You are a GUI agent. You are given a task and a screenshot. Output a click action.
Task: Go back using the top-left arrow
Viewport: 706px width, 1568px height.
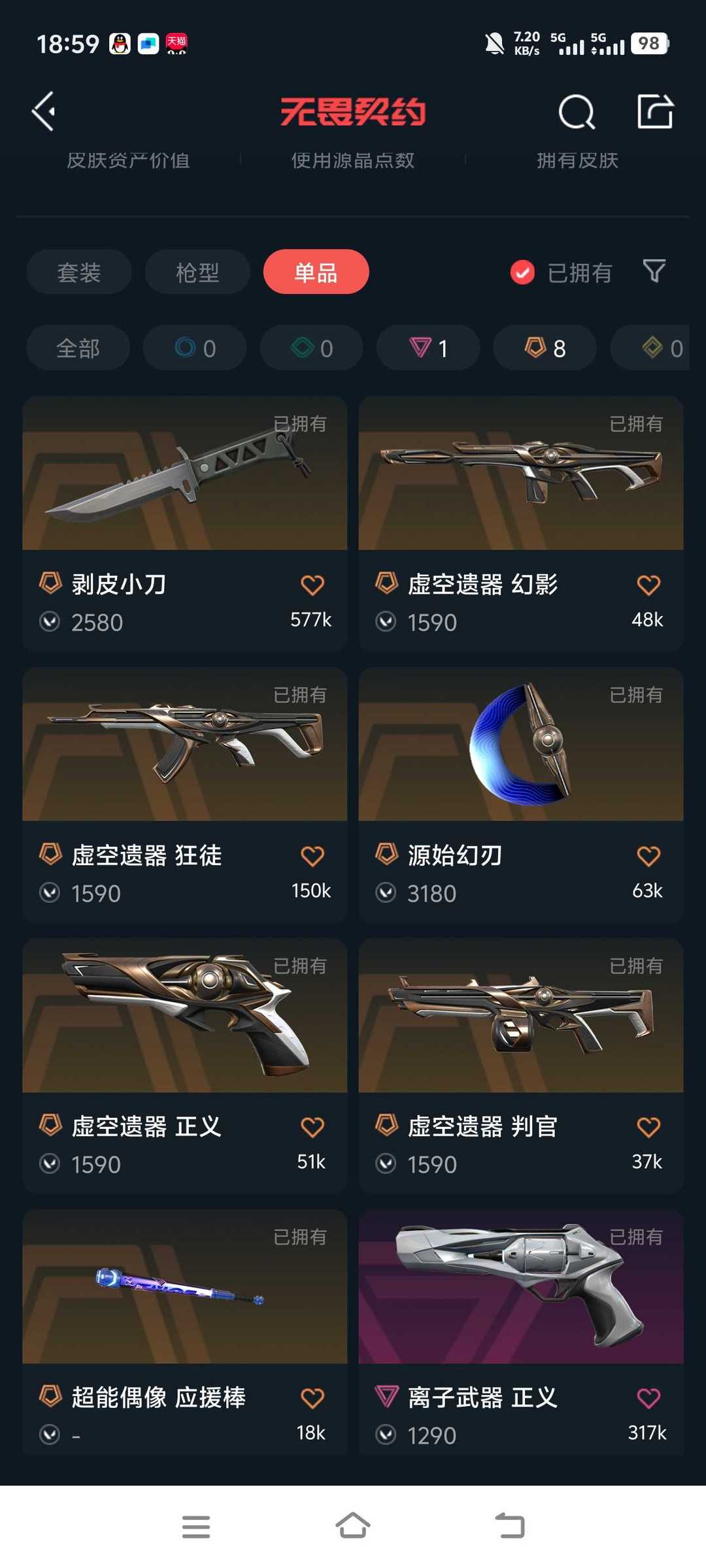click(44, 112)
